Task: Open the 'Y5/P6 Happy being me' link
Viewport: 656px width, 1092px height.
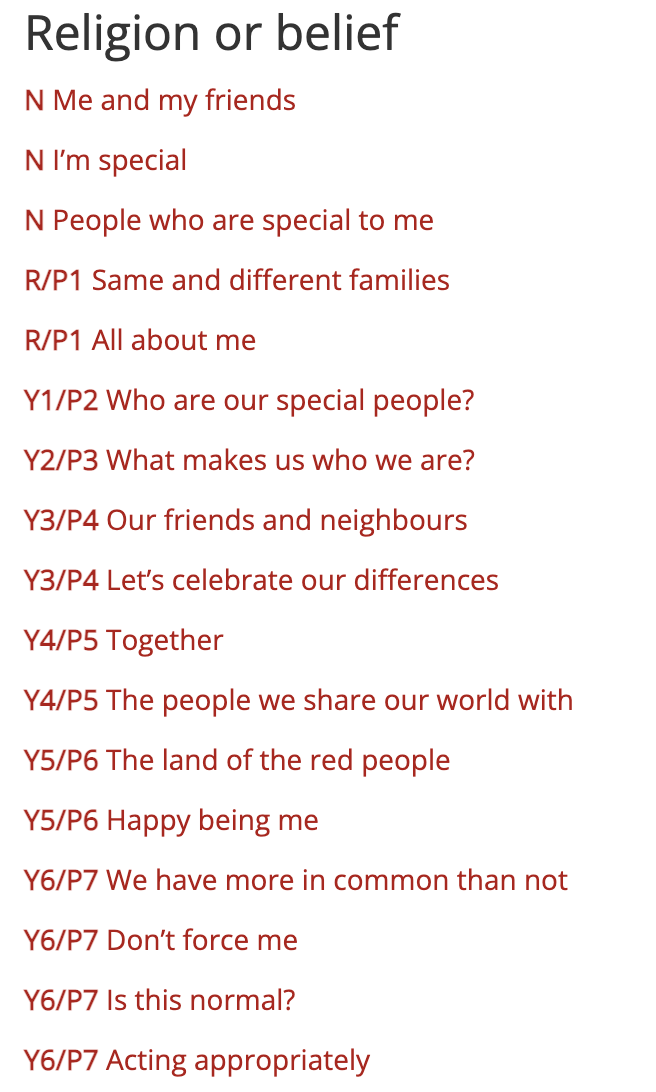Action: (x=171, y=821)
